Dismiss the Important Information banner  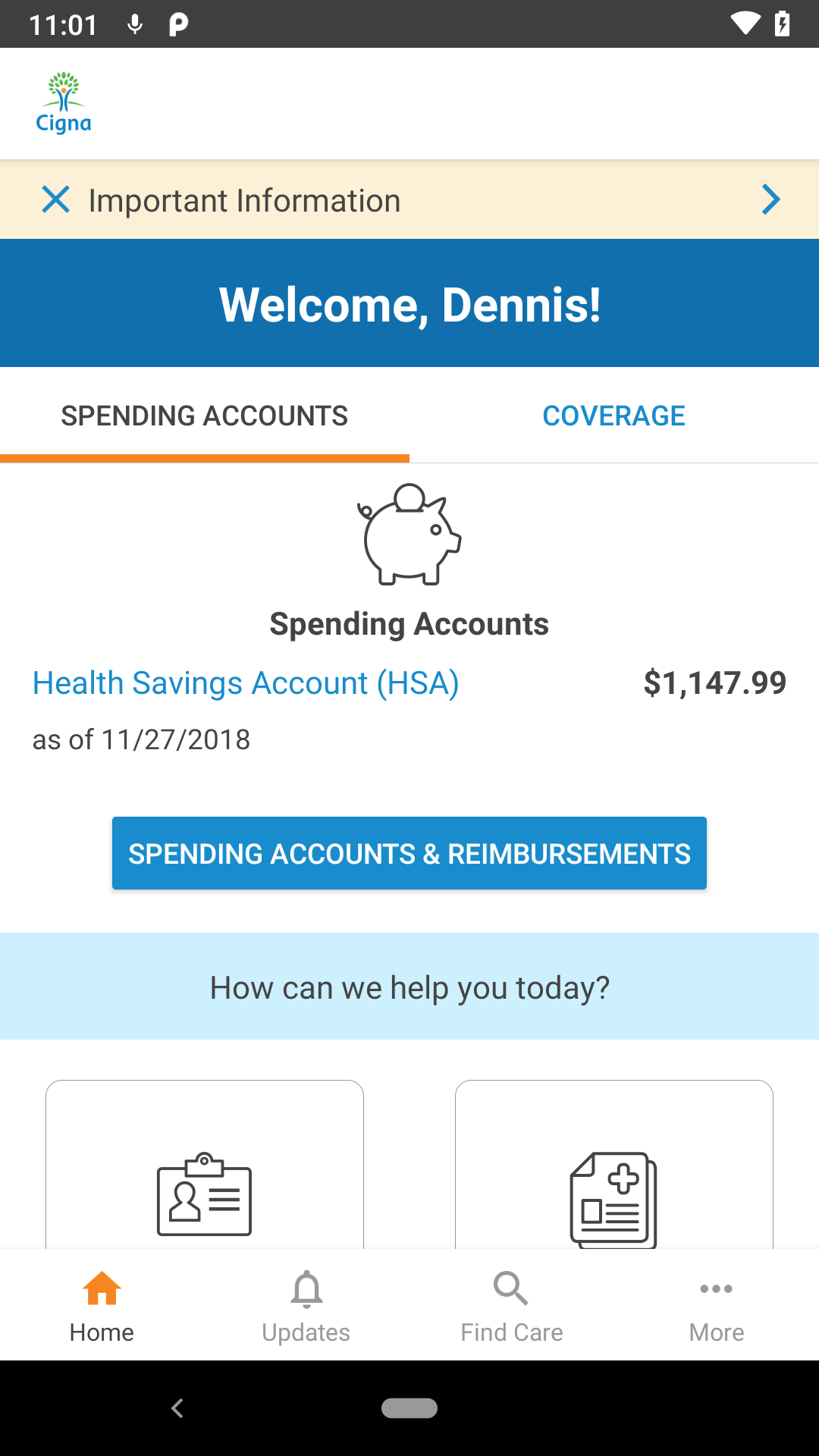click(56, 200)
